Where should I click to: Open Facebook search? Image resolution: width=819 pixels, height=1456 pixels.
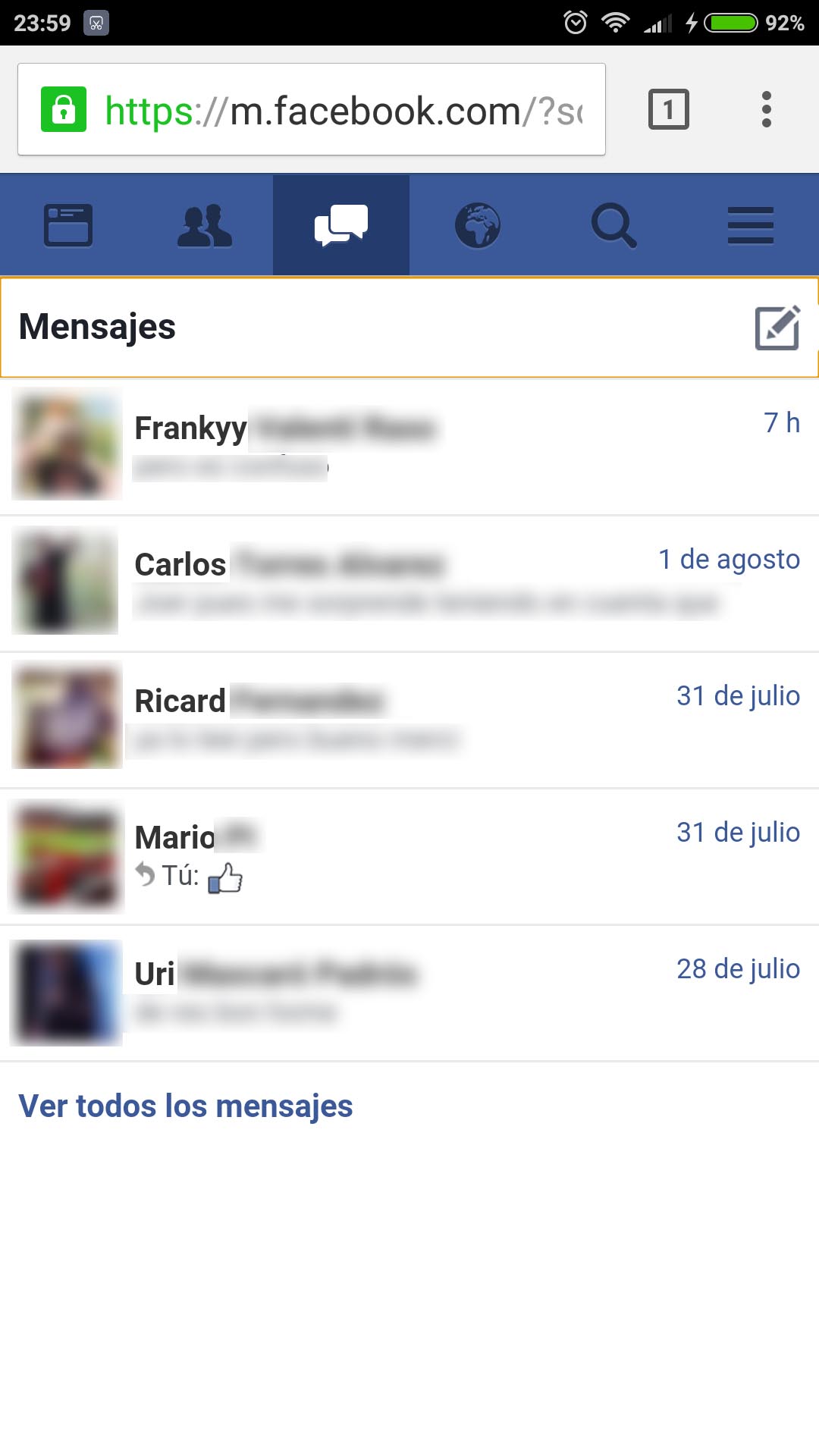[614, 225]
